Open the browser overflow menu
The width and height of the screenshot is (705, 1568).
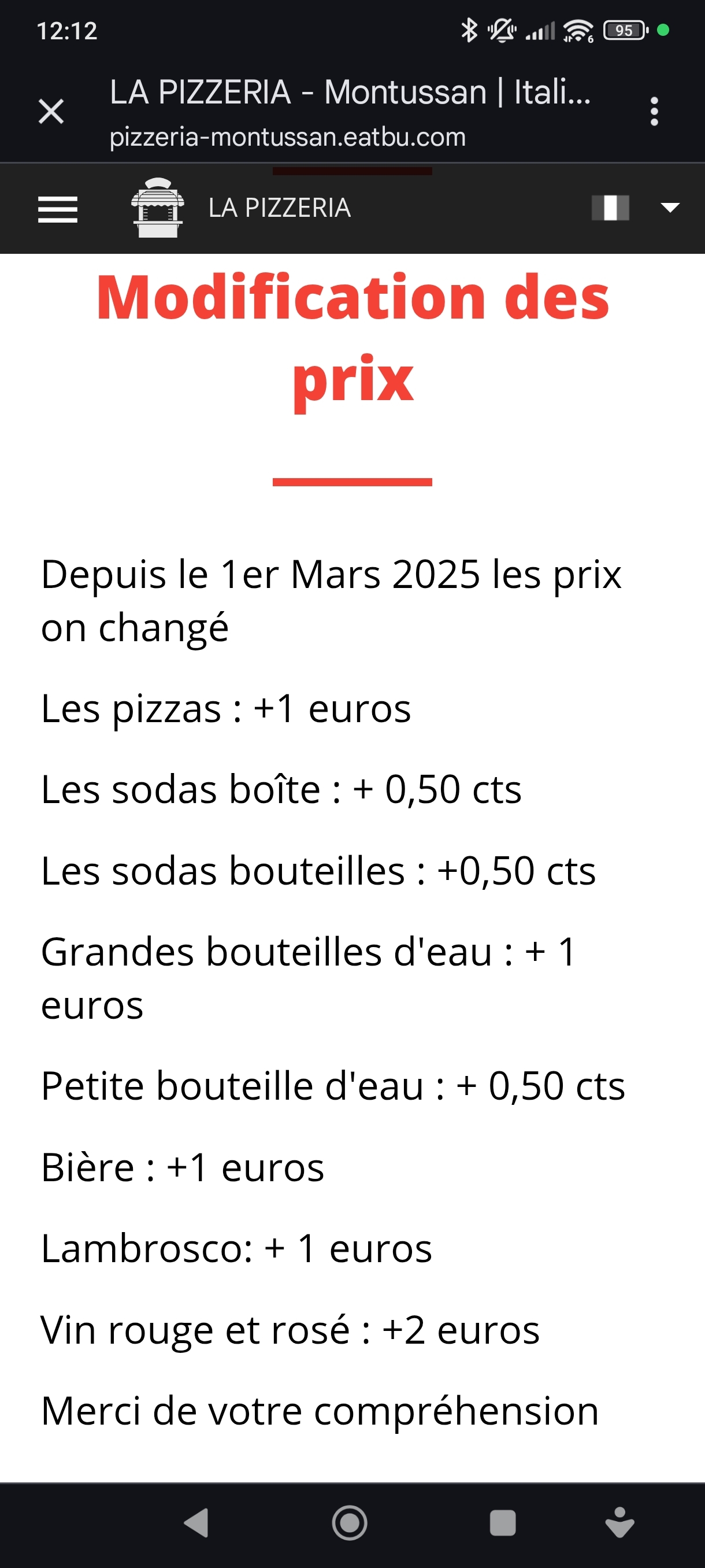[654, 112]
